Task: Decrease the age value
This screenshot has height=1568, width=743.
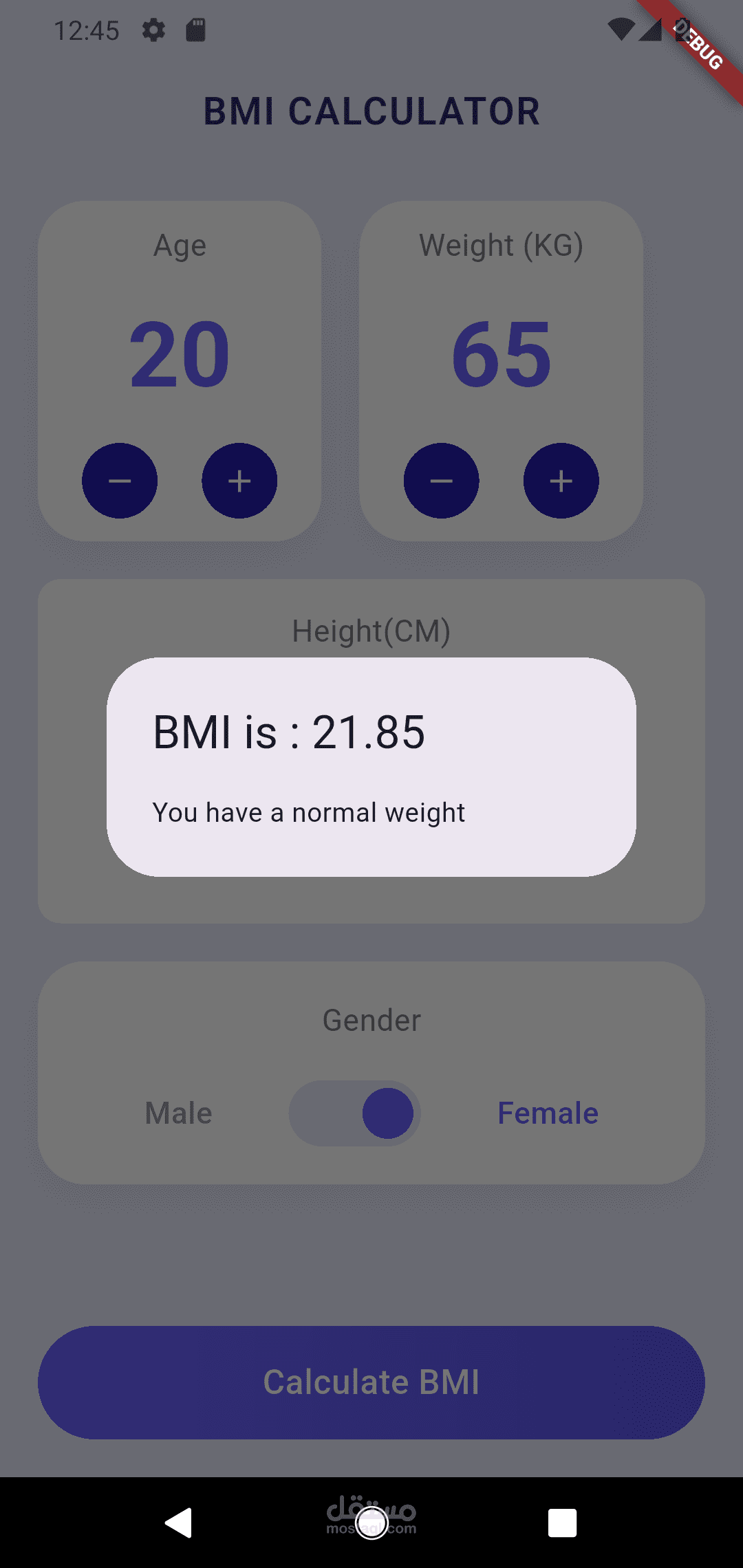Action: (120, 481)
